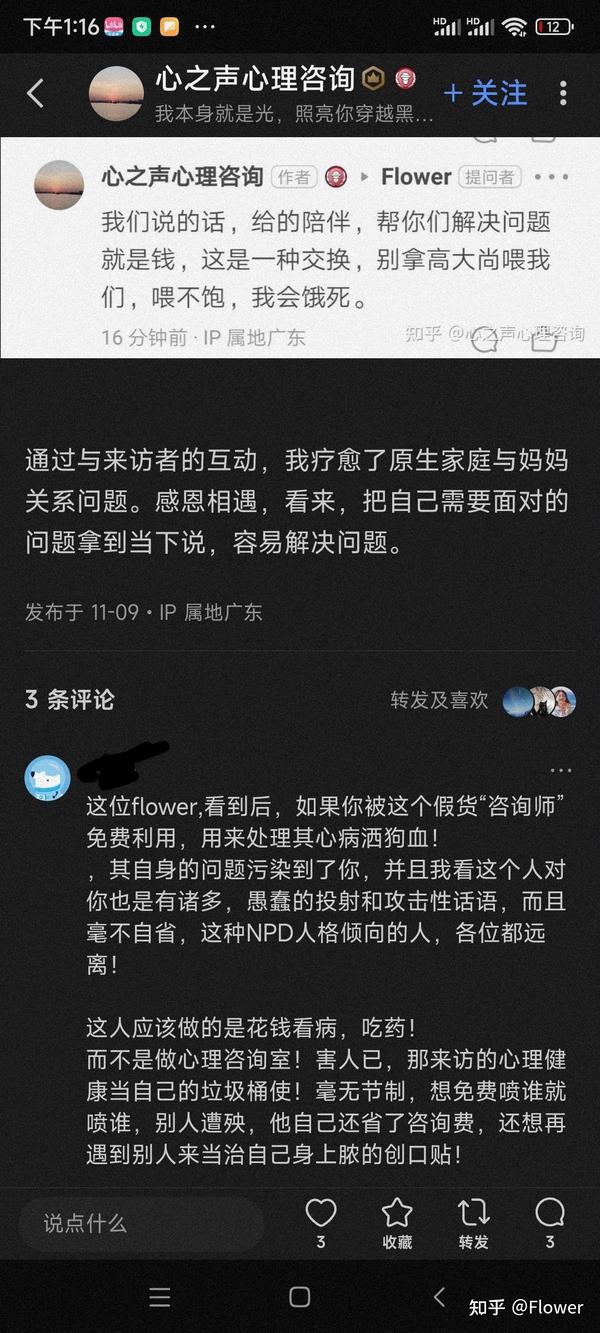This screenshot has width=600, height=1333.
Task: Open the three-dot menu on the comment
Action: click(x=560, y=769)
